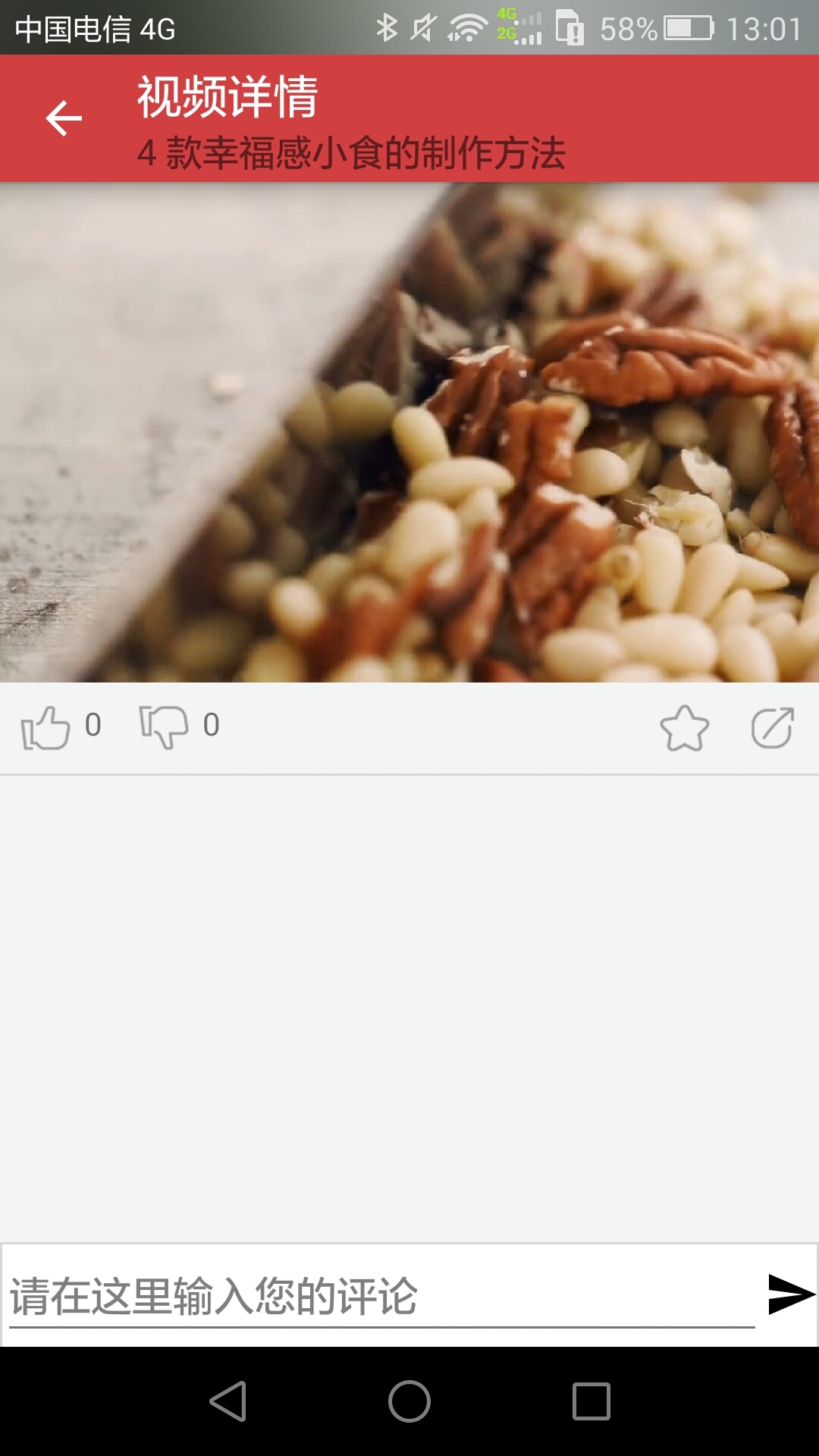Tap the system home button

point(409,1401)
